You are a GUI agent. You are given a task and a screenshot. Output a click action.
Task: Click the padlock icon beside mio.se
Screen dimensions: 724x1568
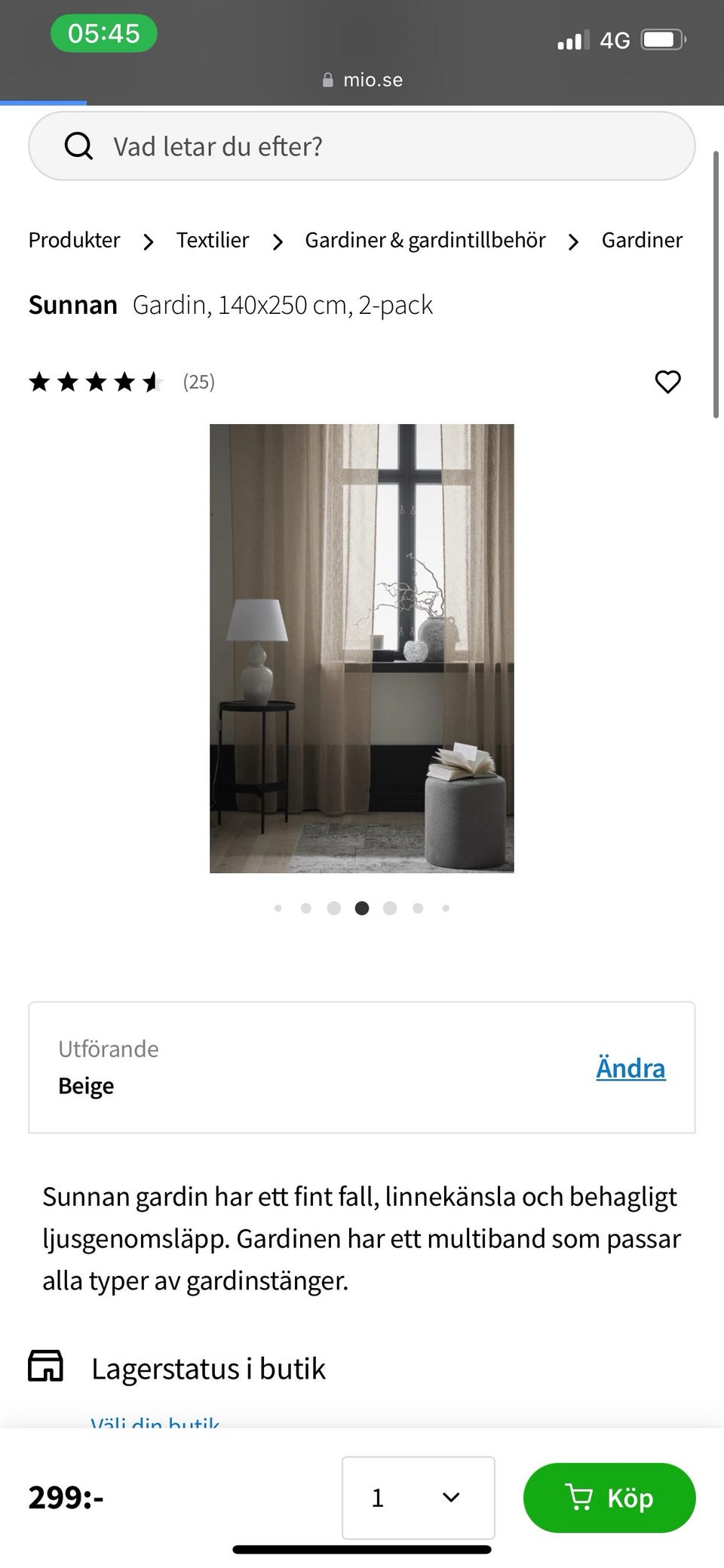coord(328,79)
